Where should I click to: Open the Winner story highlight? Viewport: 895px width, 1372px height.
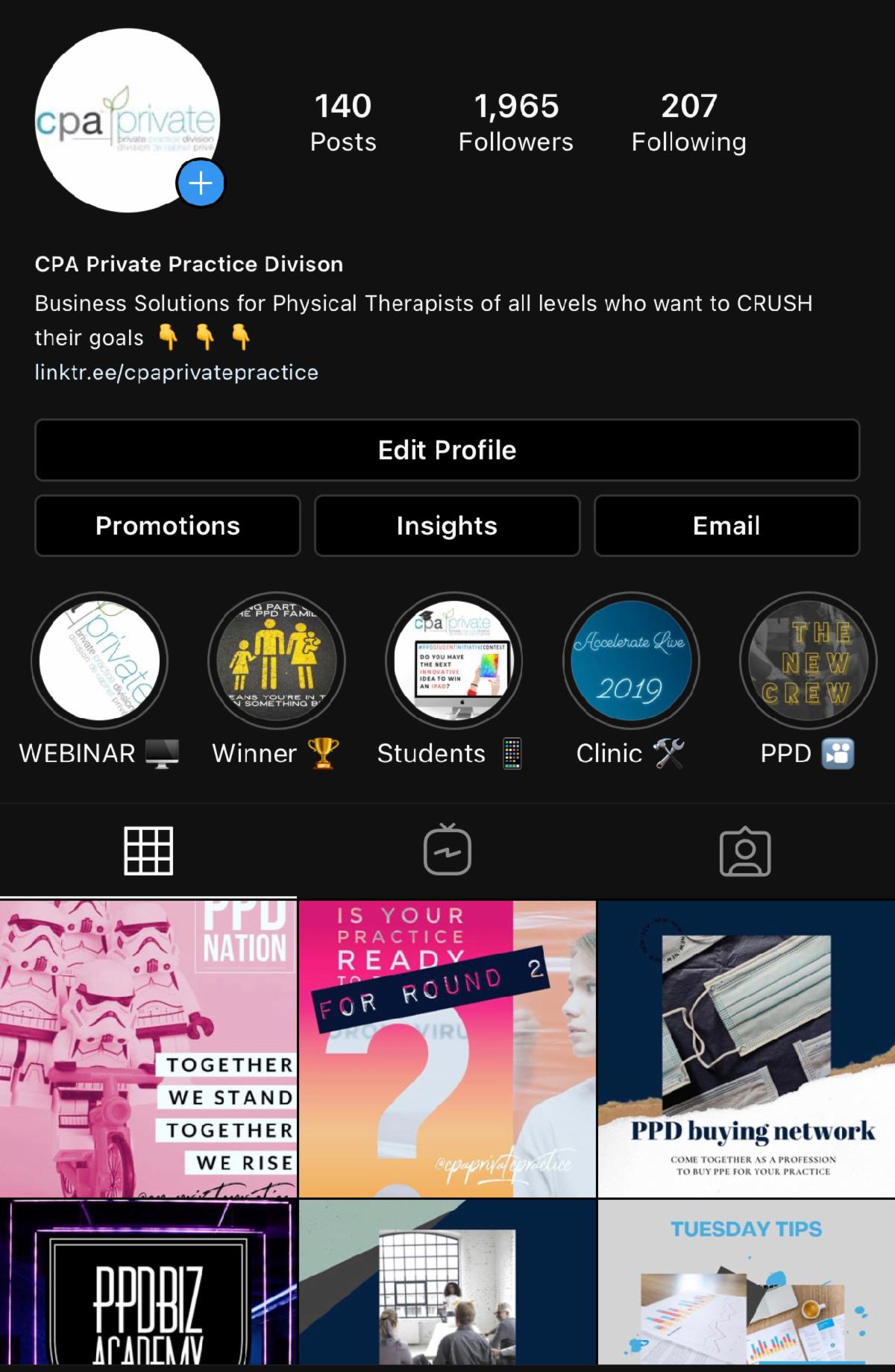click(x=276, y=661)
